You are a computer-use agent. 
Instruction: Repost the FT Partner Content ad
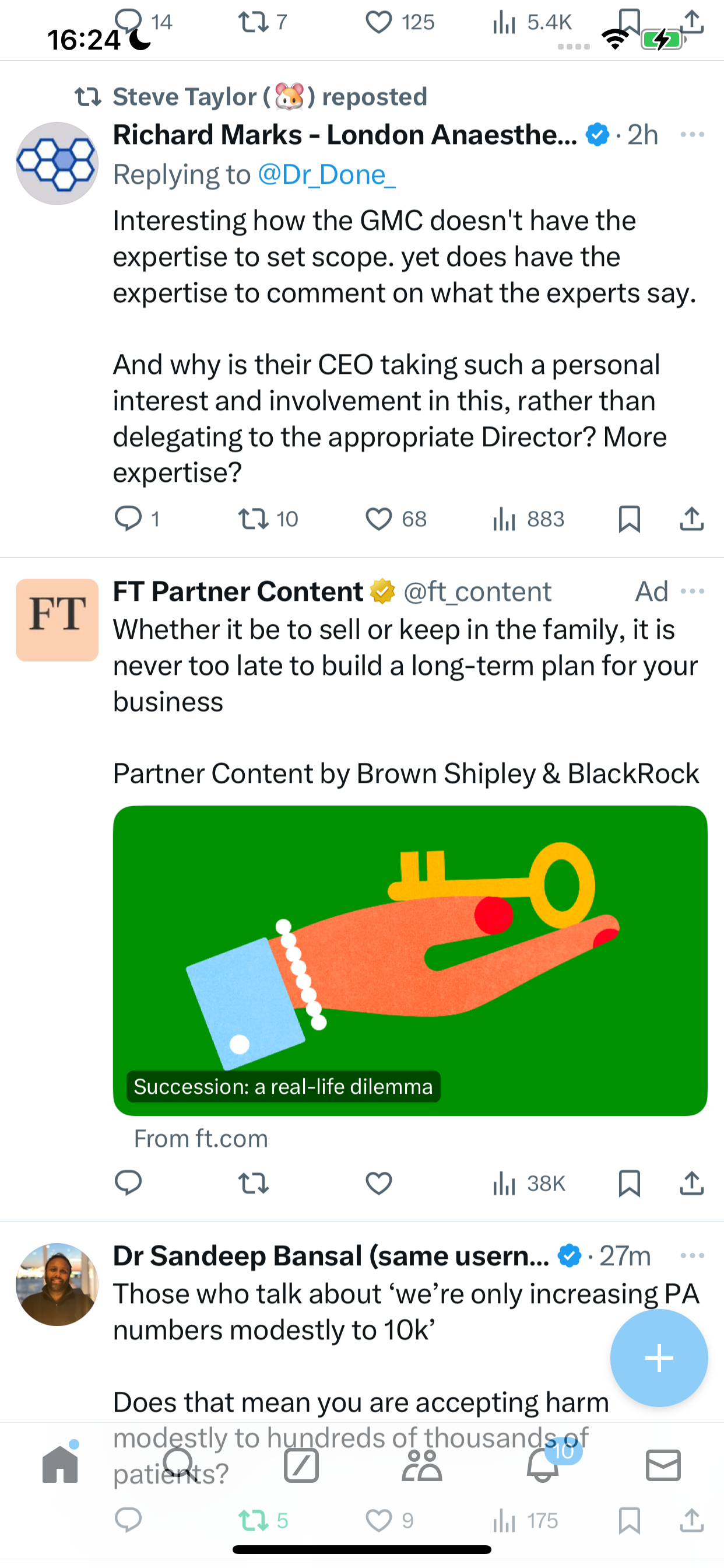pos(253,1184)
